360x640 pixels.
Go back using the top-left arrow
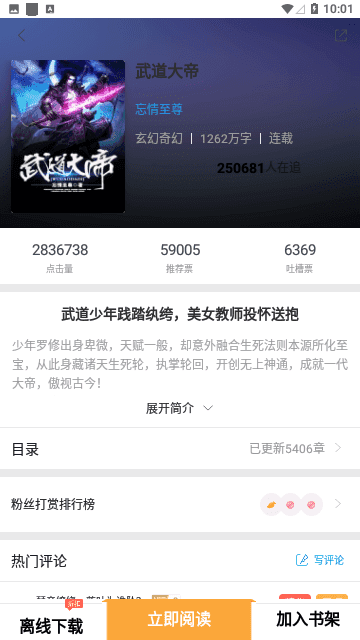[21, 36]
